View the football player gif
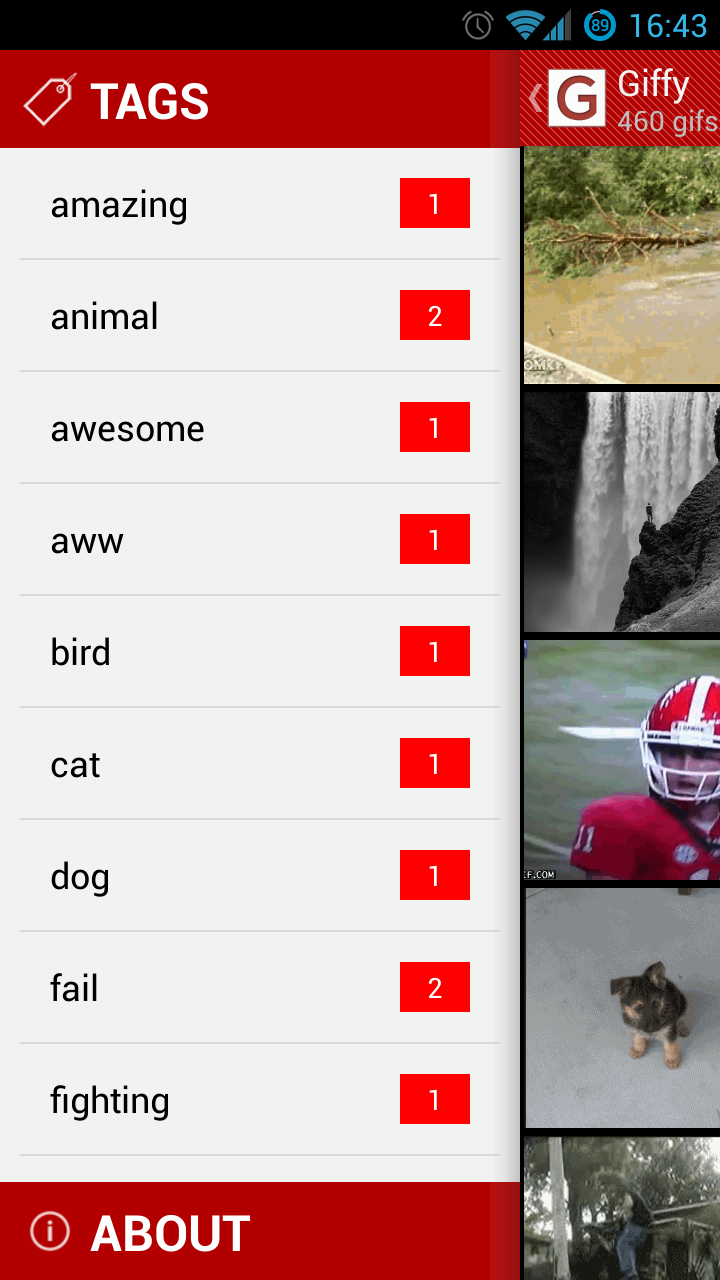Viewport: 720px width, 1280px height. tap(621, 760)
